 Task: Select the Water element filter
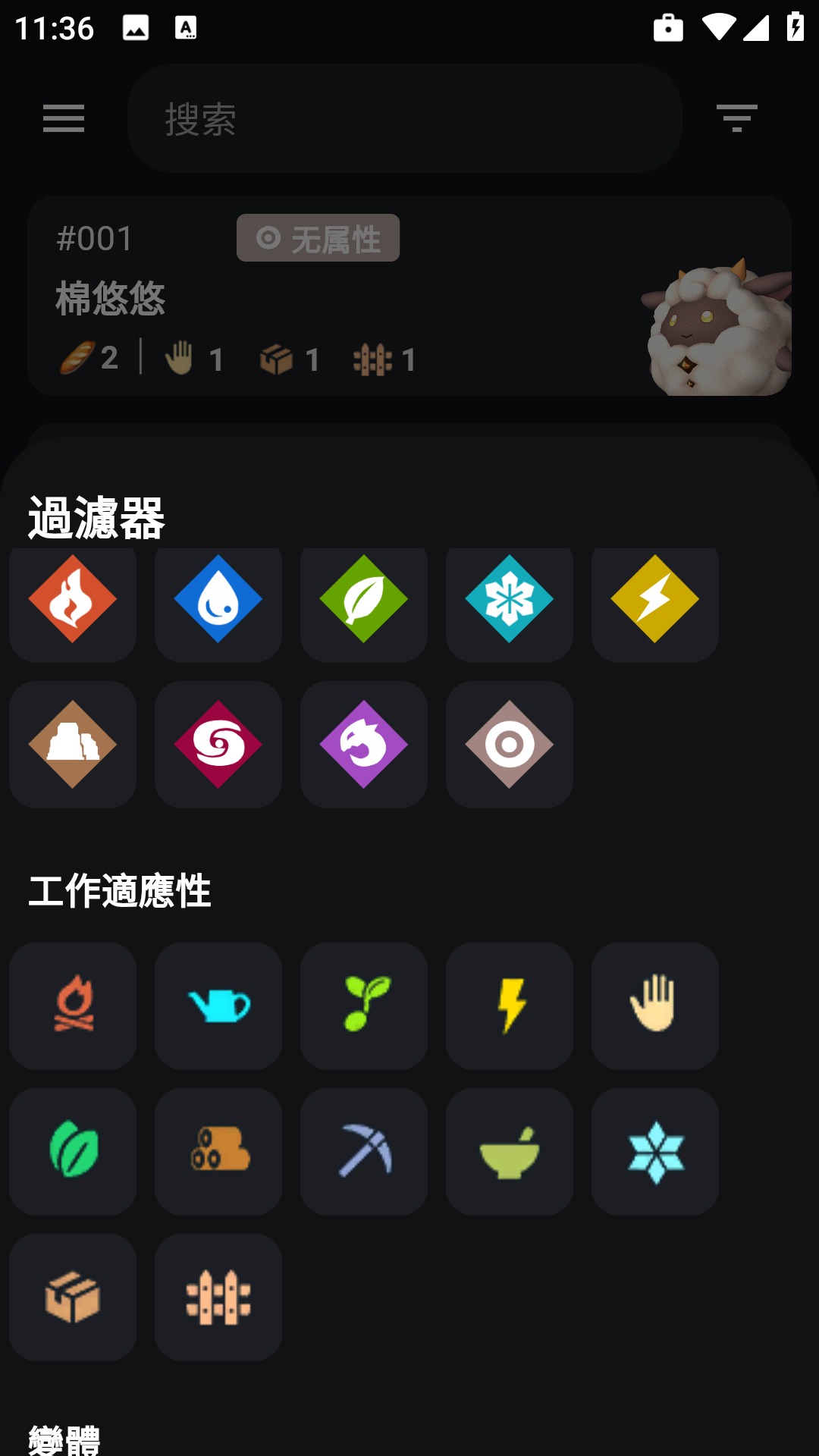click(x=218, y=603)
